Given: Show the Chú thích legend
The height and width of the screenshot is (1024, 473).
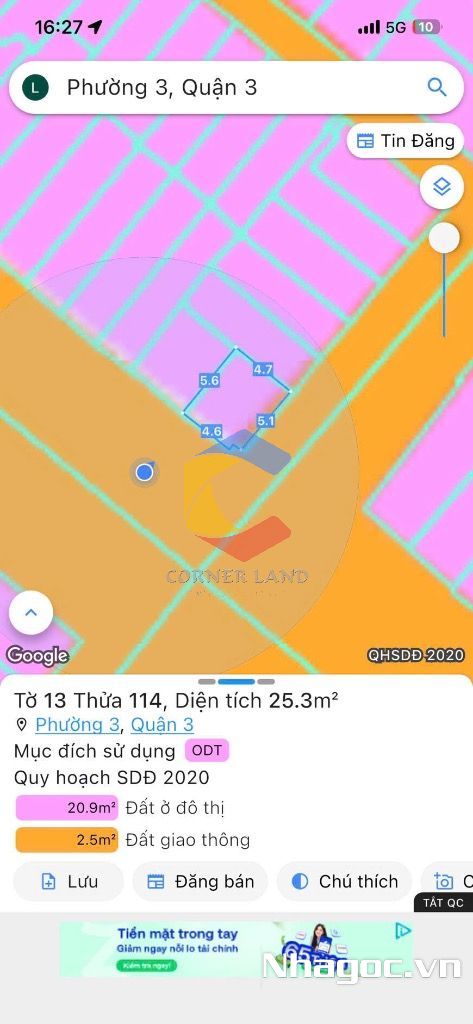Looking at the screenshot, I should click(344, 882).
